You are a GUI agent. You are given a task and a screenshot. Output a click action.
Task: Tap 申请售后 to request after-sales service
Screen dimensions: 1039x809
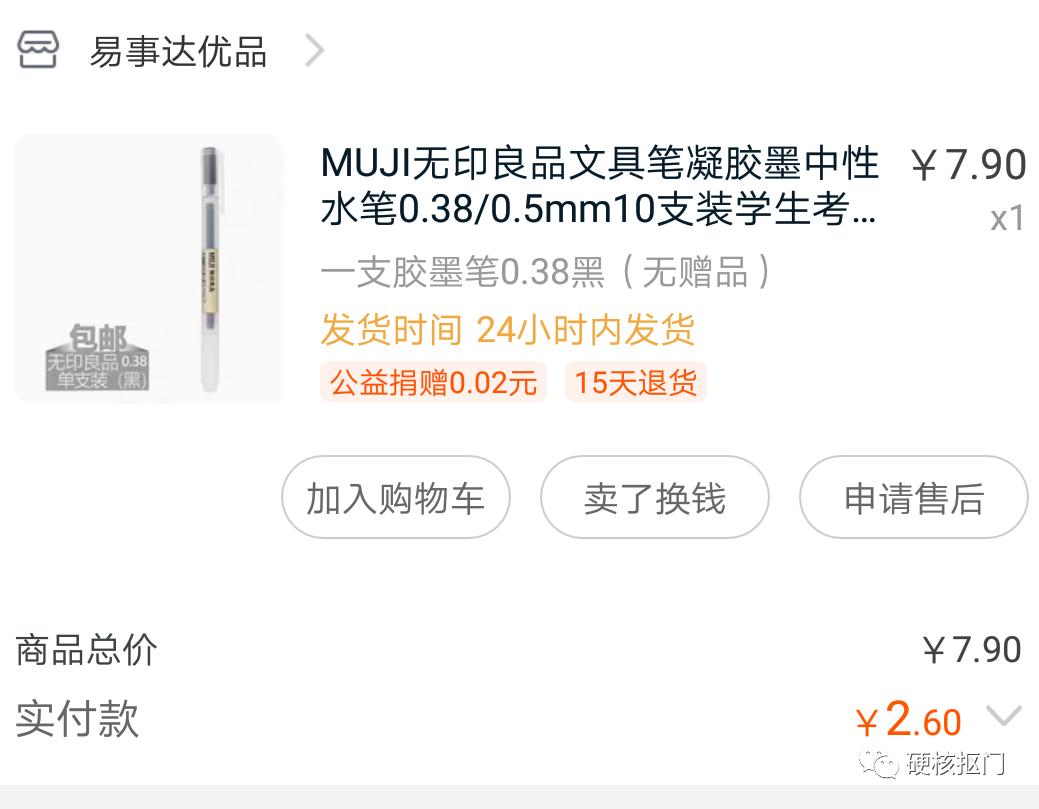(x=913, y=498)
